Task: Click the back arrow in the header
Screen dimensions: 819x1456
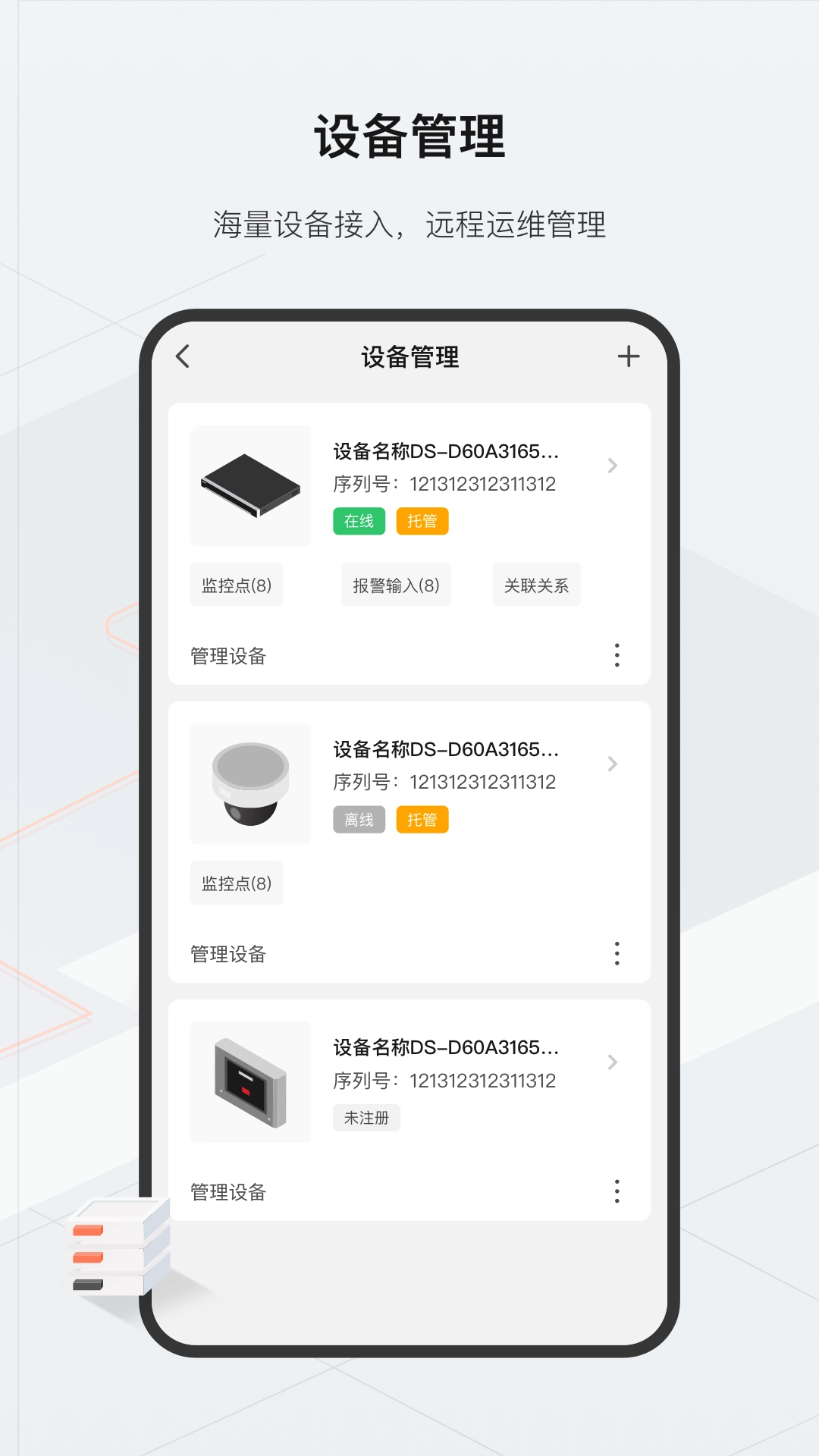Action: click(183, 356)
